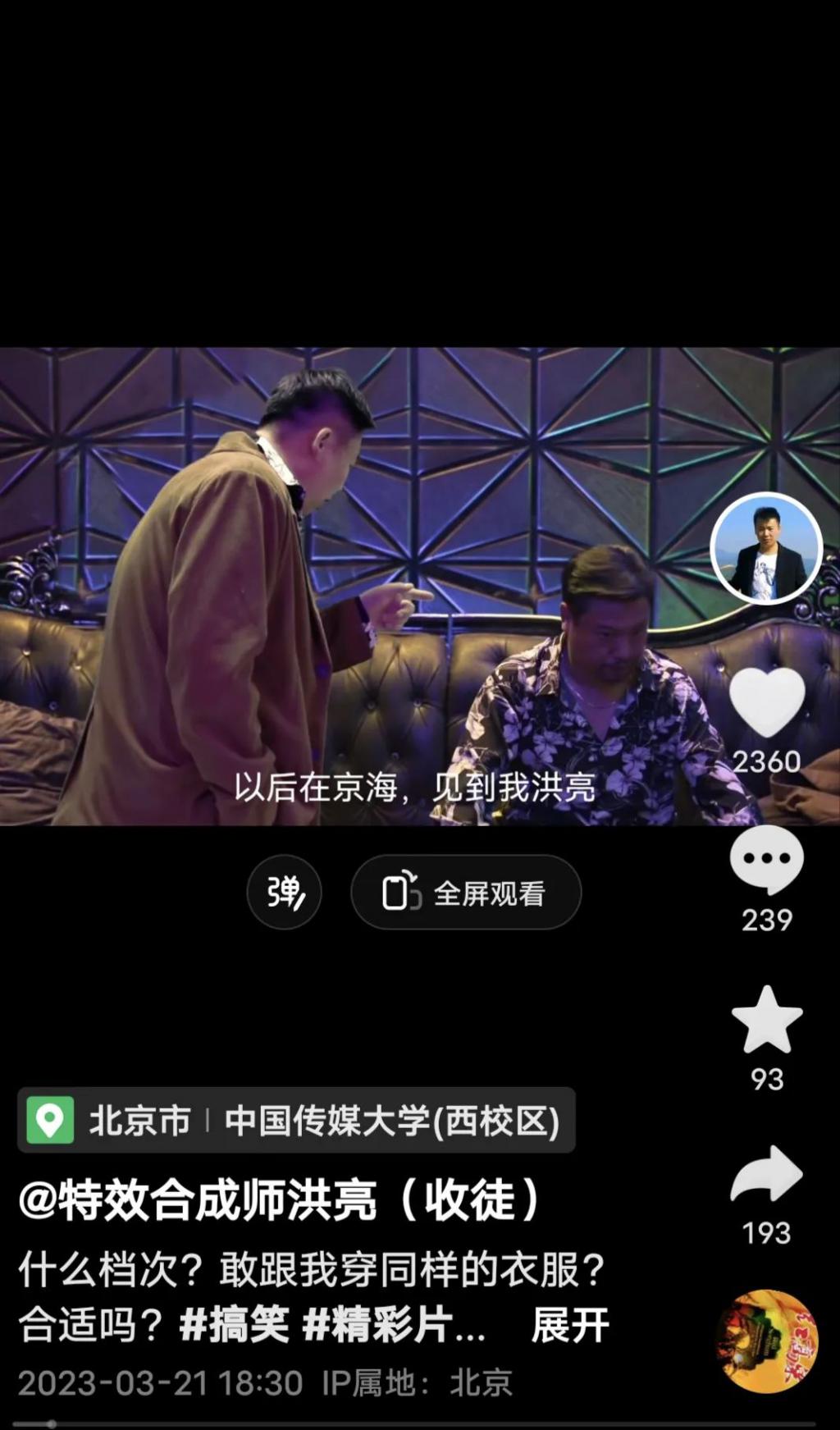Screen dimensions: 840x1430
Task: Open @特效合成师洪亮 author name
Action: point(279,1200)
